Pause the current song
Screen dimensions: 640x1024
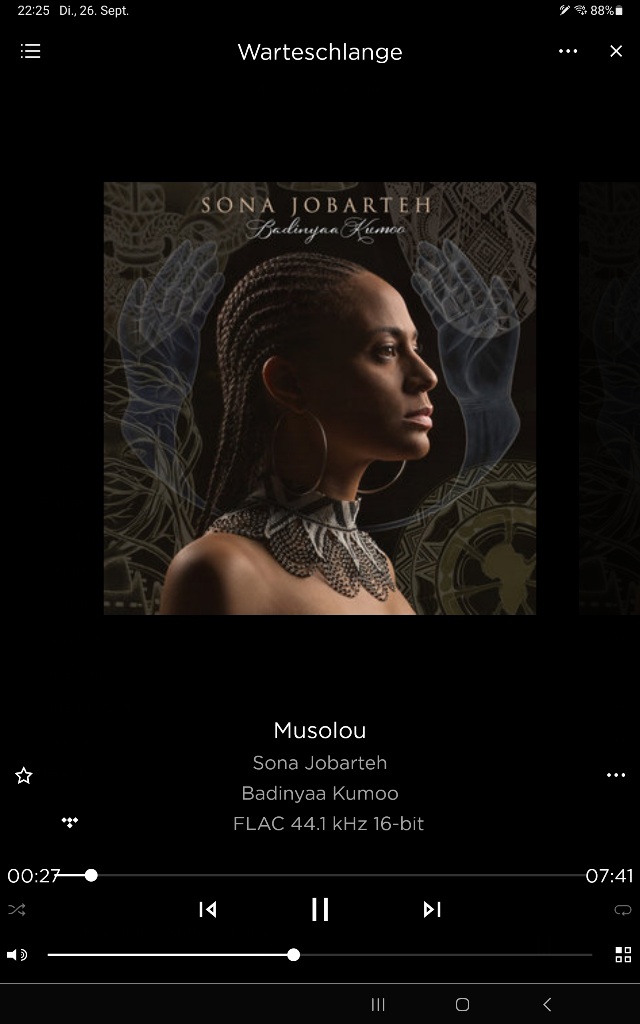pos(320,909)
